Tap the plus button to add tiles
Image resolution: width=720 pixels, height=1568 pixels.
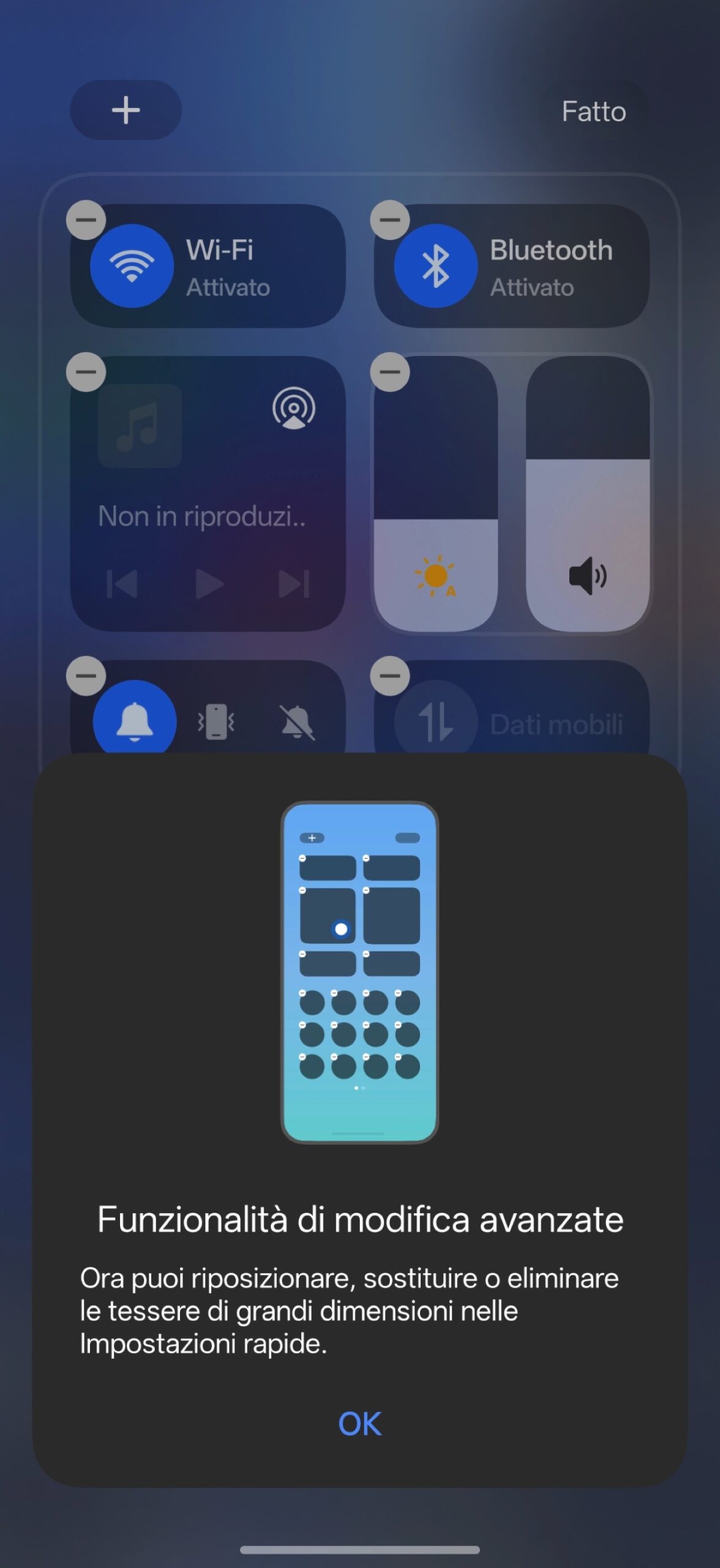coord(126,110)
